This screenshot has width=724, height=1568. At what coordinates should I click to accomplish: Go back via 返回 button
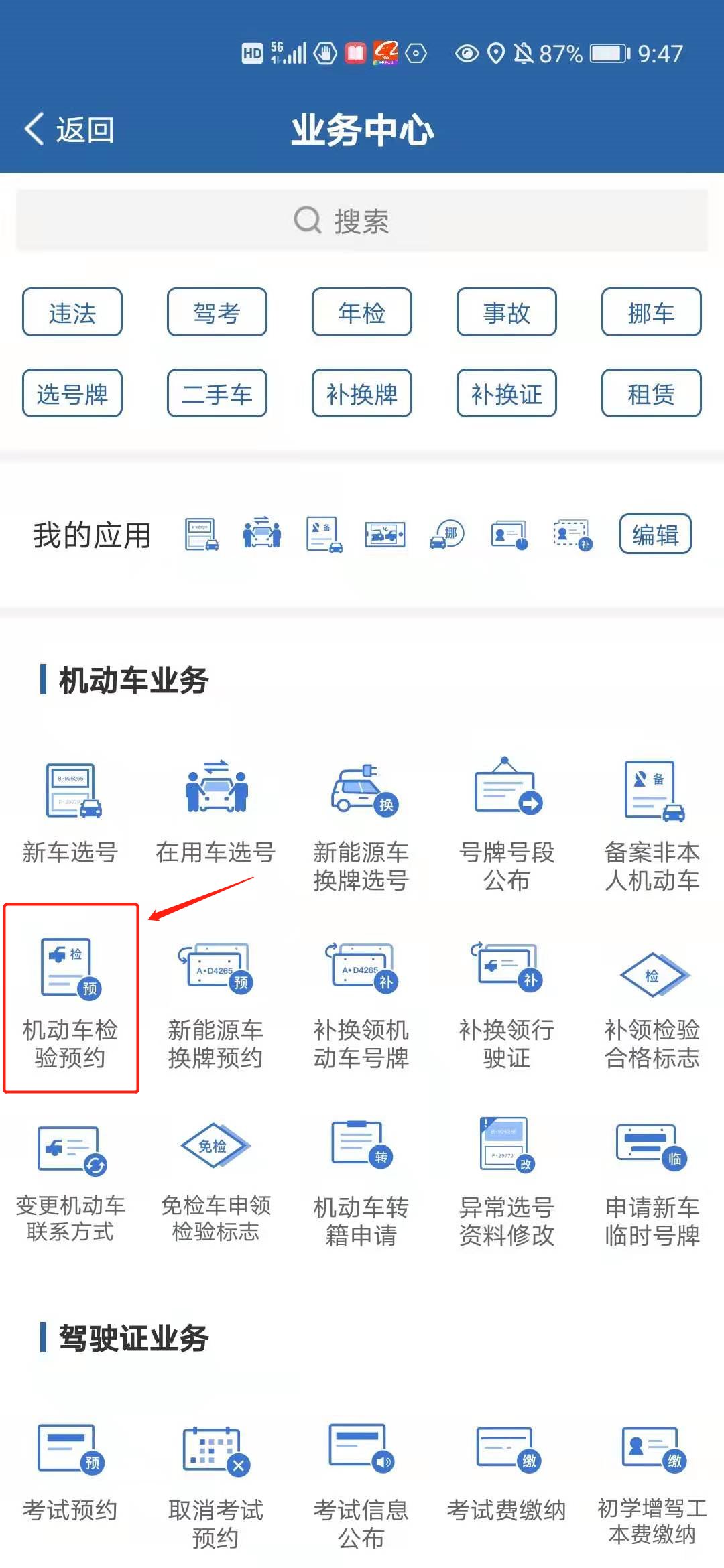click(x=70, y=129)
